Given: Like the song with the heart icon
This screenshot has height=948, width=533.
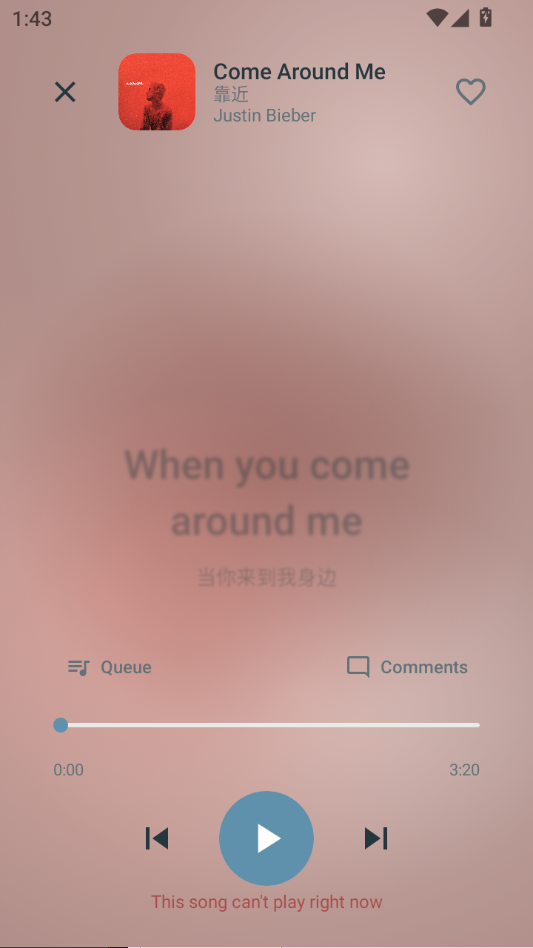Looking at the screenshot, I should tap(470, 92).
